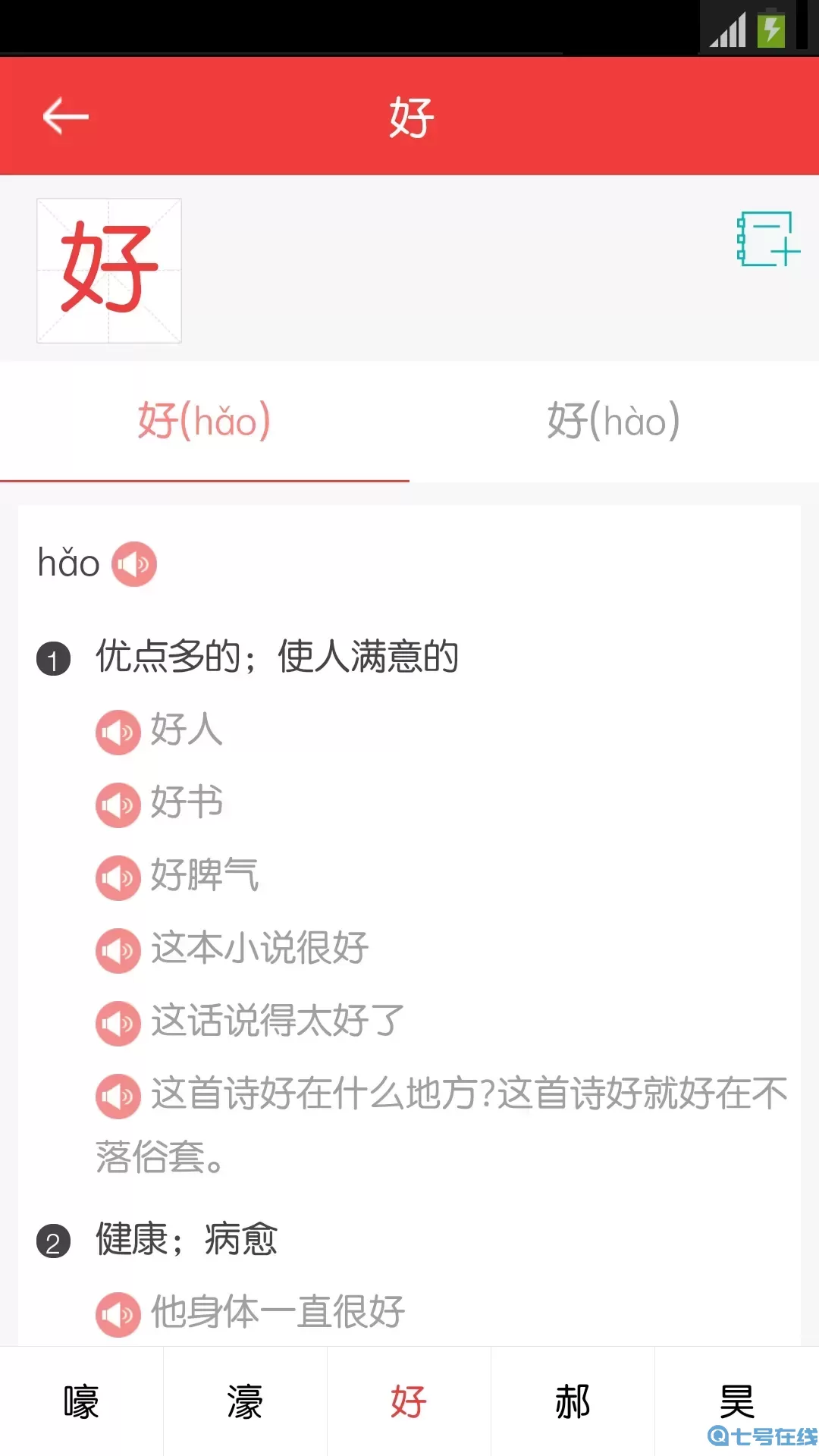The height and width of the screenshot is (1456, 819).
Task: Open the character 濠 entry
Action: coord(245,1402)
